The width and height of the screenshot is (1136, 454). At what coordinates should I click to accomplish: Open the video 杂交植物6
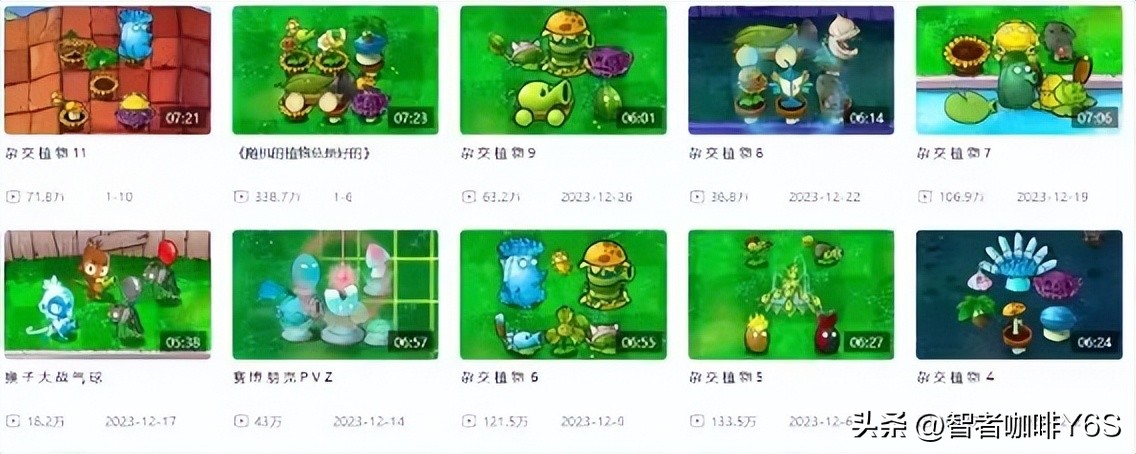pyautogui.click(x=563, y=295)
